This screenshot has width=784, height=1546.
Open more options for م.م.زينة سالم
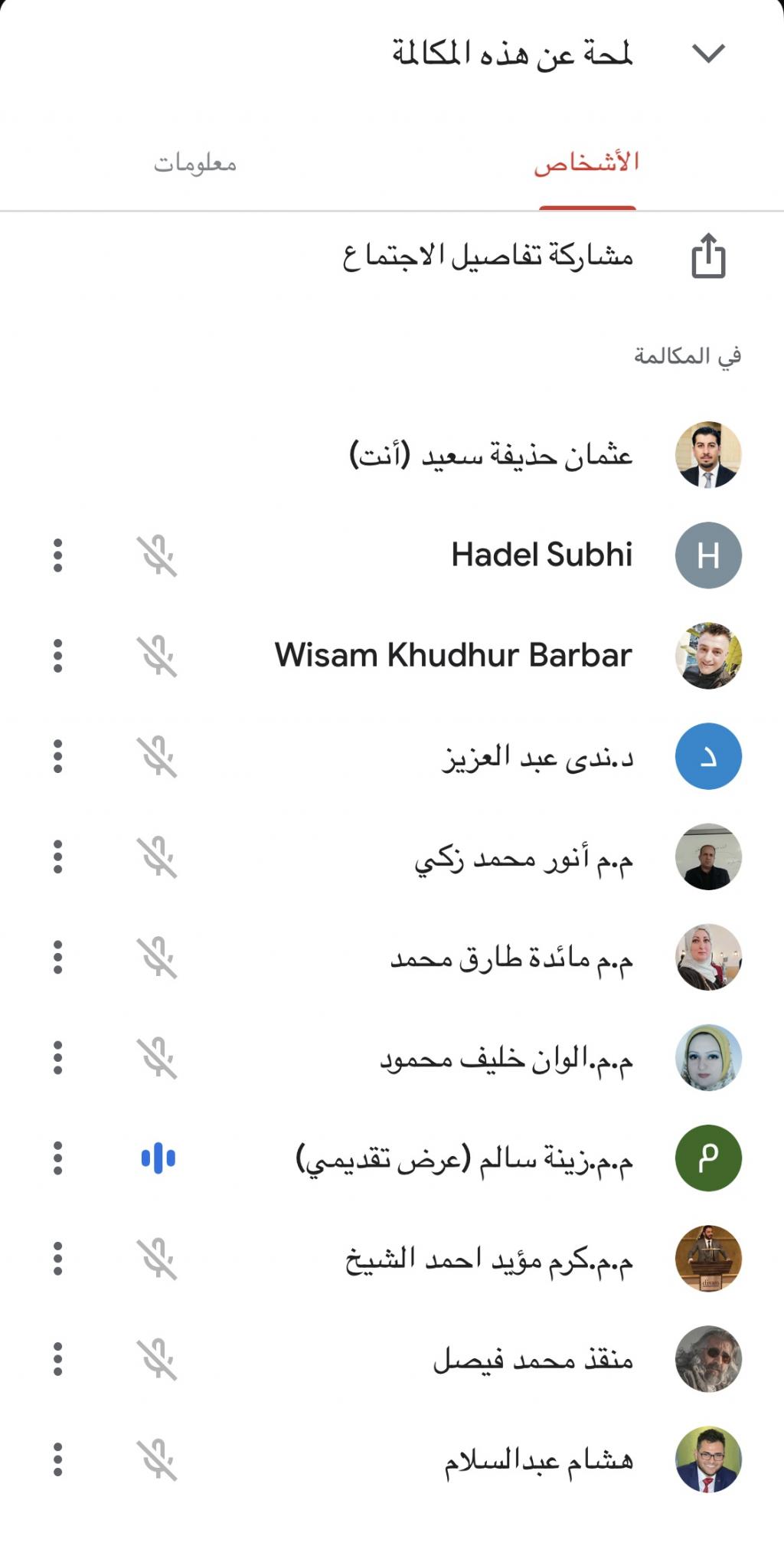[x=57, y=1158]
